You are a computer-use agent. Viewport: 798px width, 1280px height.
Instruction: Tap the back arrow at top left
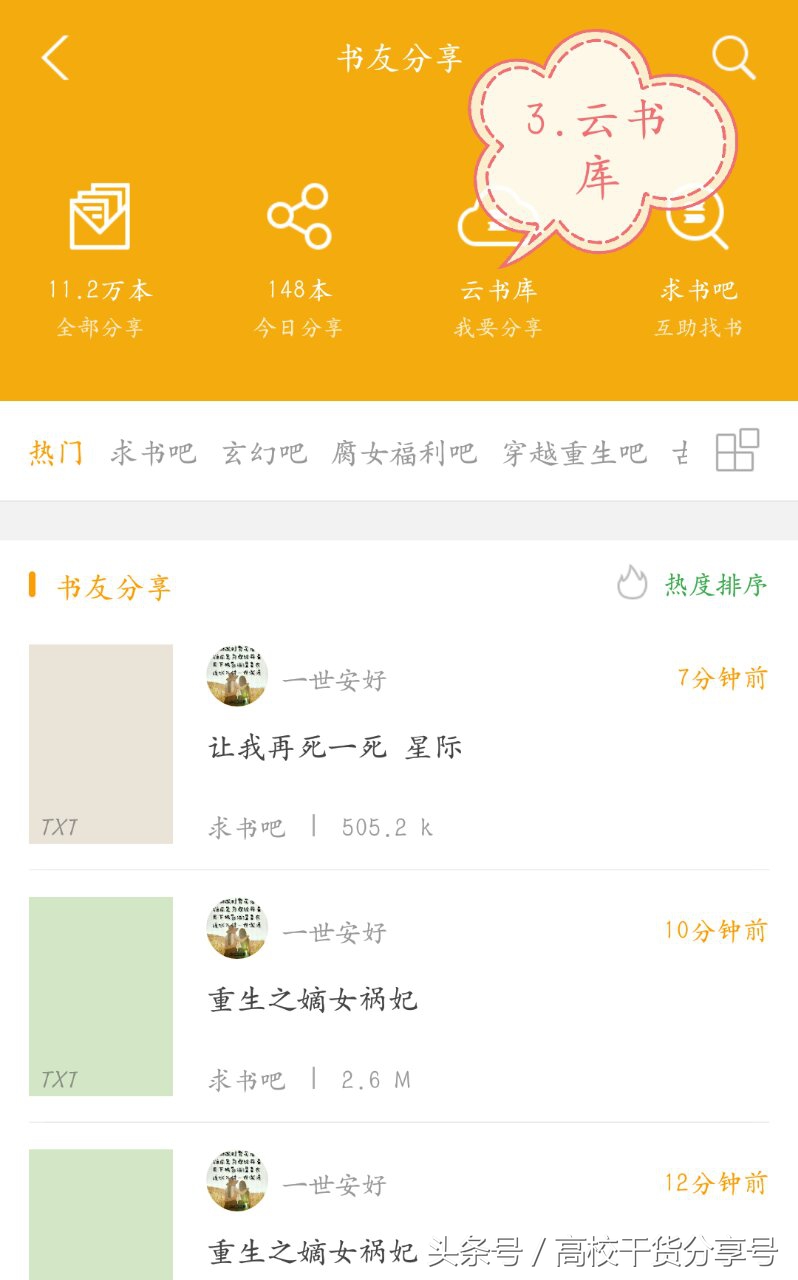pos(52,58)
